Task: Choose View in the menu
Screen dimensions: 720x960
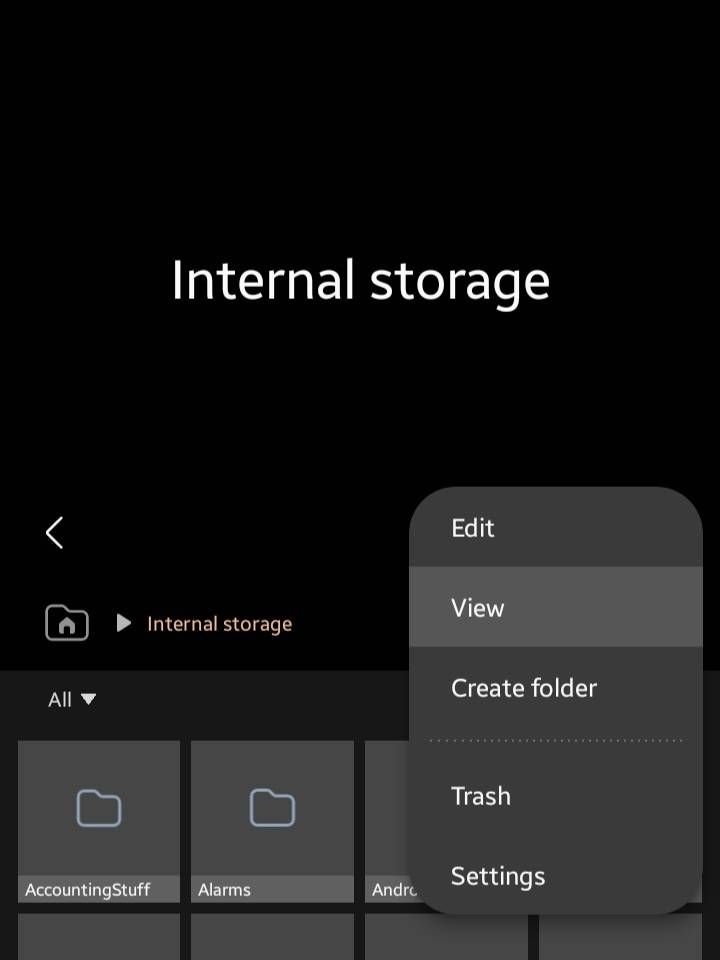Action: point(478,608)
